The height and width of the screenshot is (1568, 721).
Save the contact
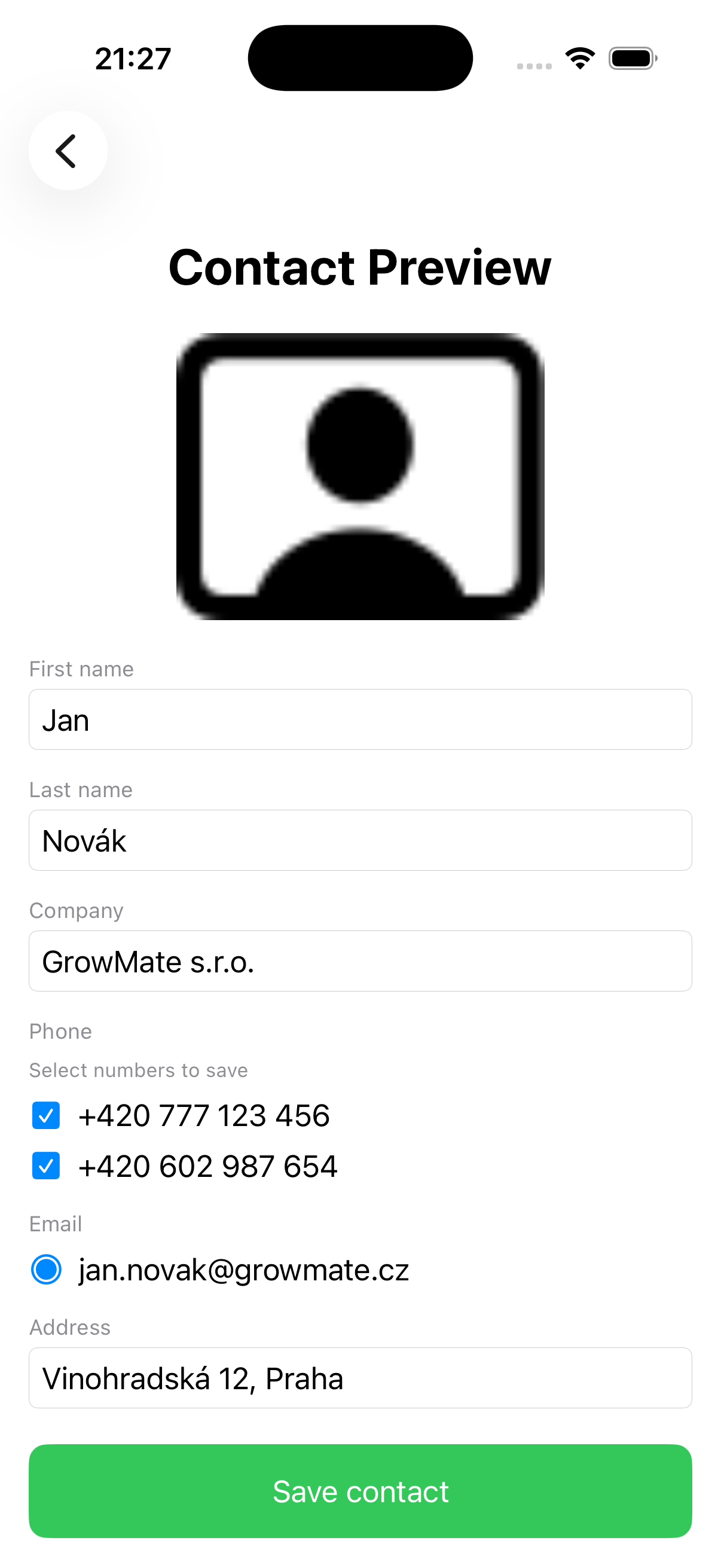360,1491
